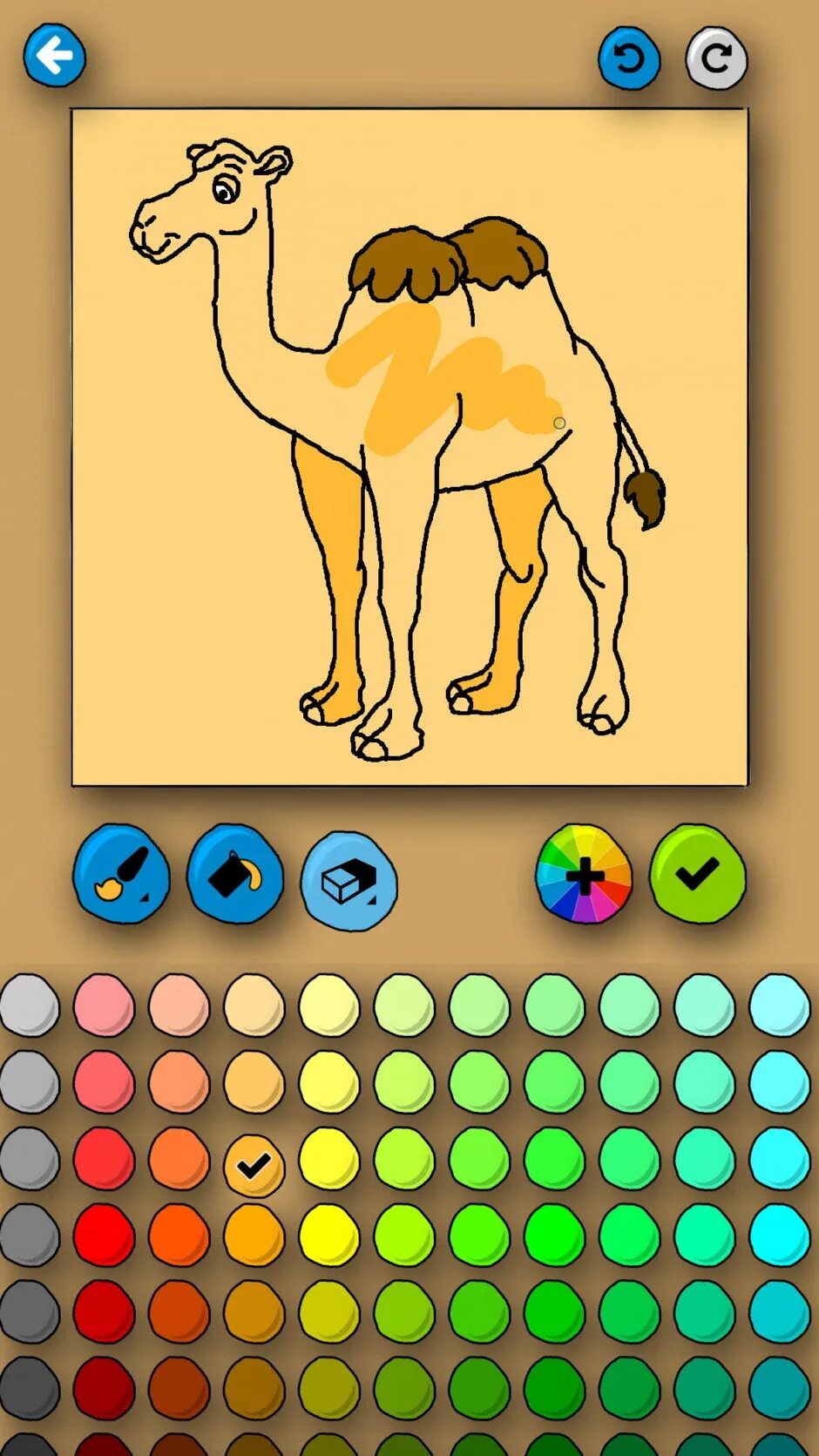Open the custom color wheel picker
This screenshot has width=819, height=1456.
(x=584, y=874)
